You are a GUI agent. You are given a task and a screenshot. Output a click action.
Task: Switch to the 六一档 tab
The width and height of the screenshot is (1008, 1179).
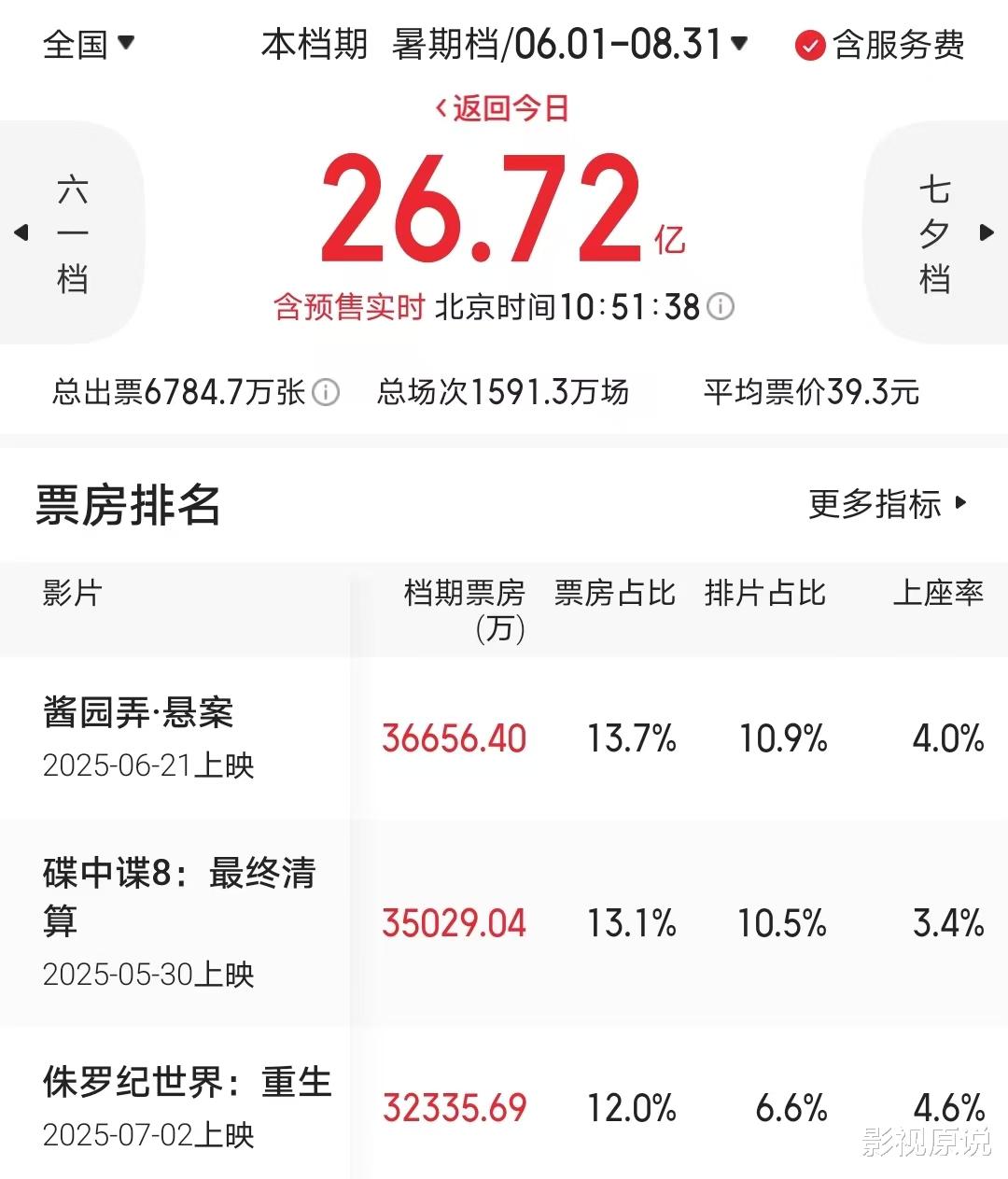[x=75, y=233]
